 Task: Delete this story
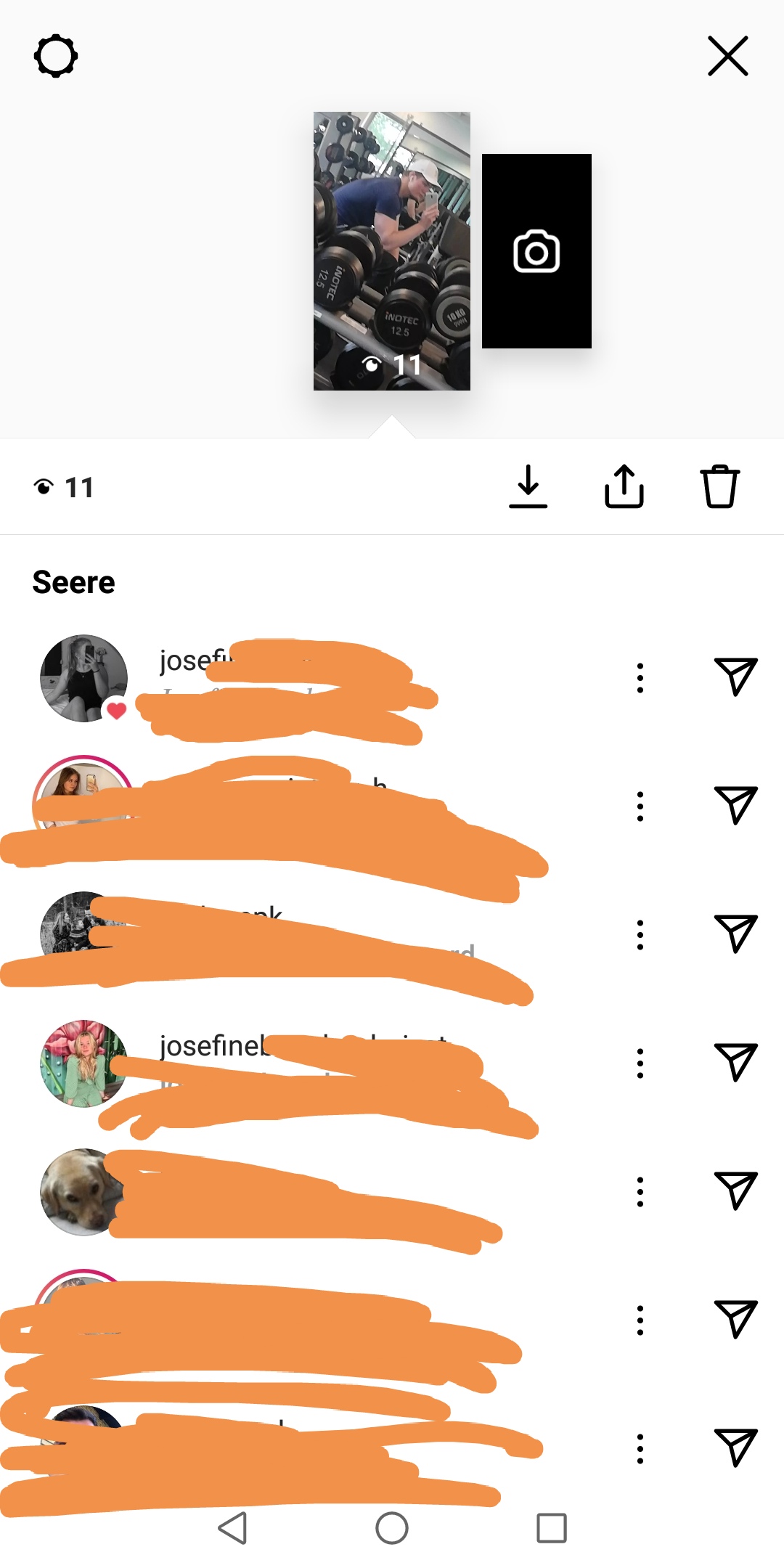click(x=719, y=486)
